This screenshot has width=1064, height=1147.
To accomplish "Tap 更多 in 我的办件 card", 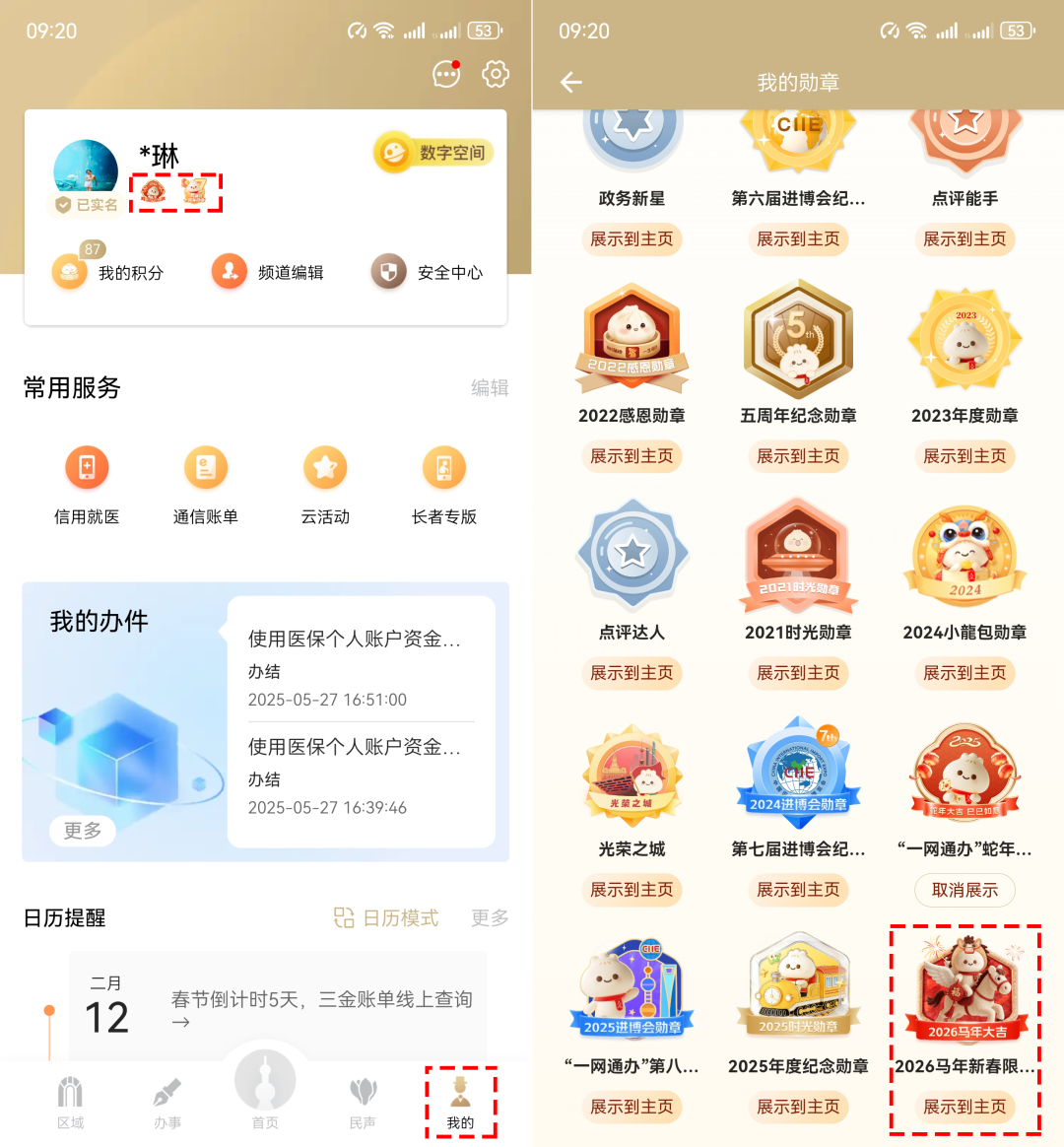I will tap(83, 831).
